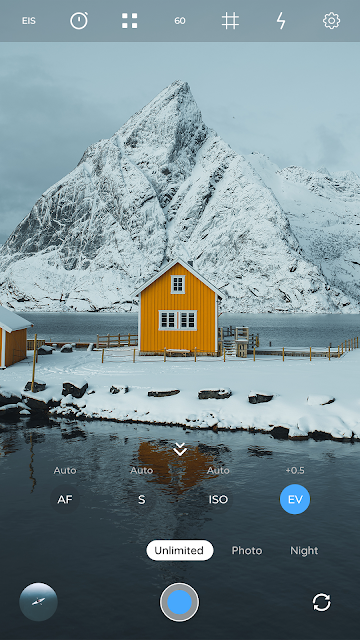The height and width of the screenshot is (640, 360).
Task: Change the 60 frame rate setting
Action: [180, 21]
